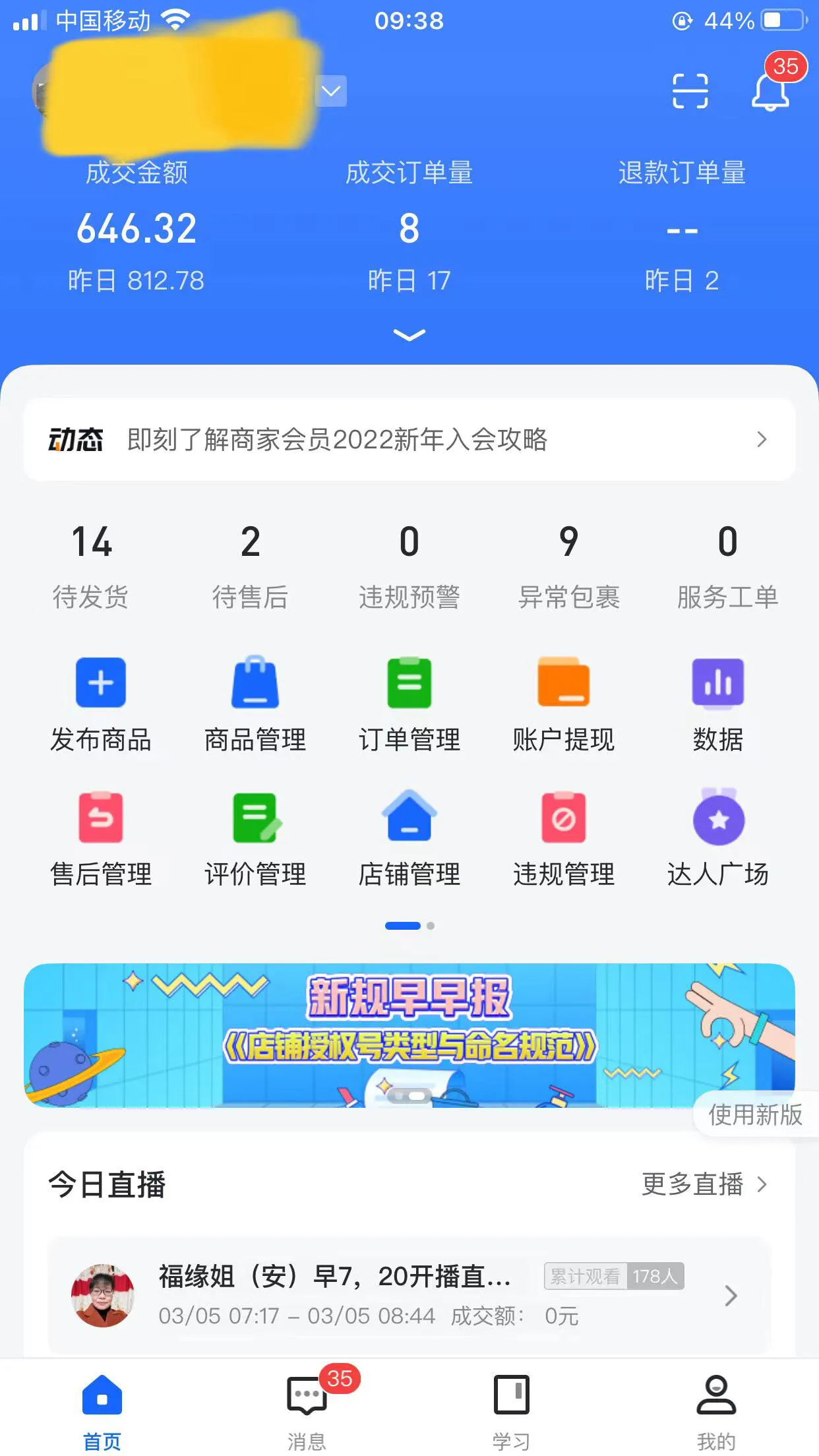This screenshot has width=819, height=1456.
Task: Select the 商品管理 icon
Action: tap(255, 706)
